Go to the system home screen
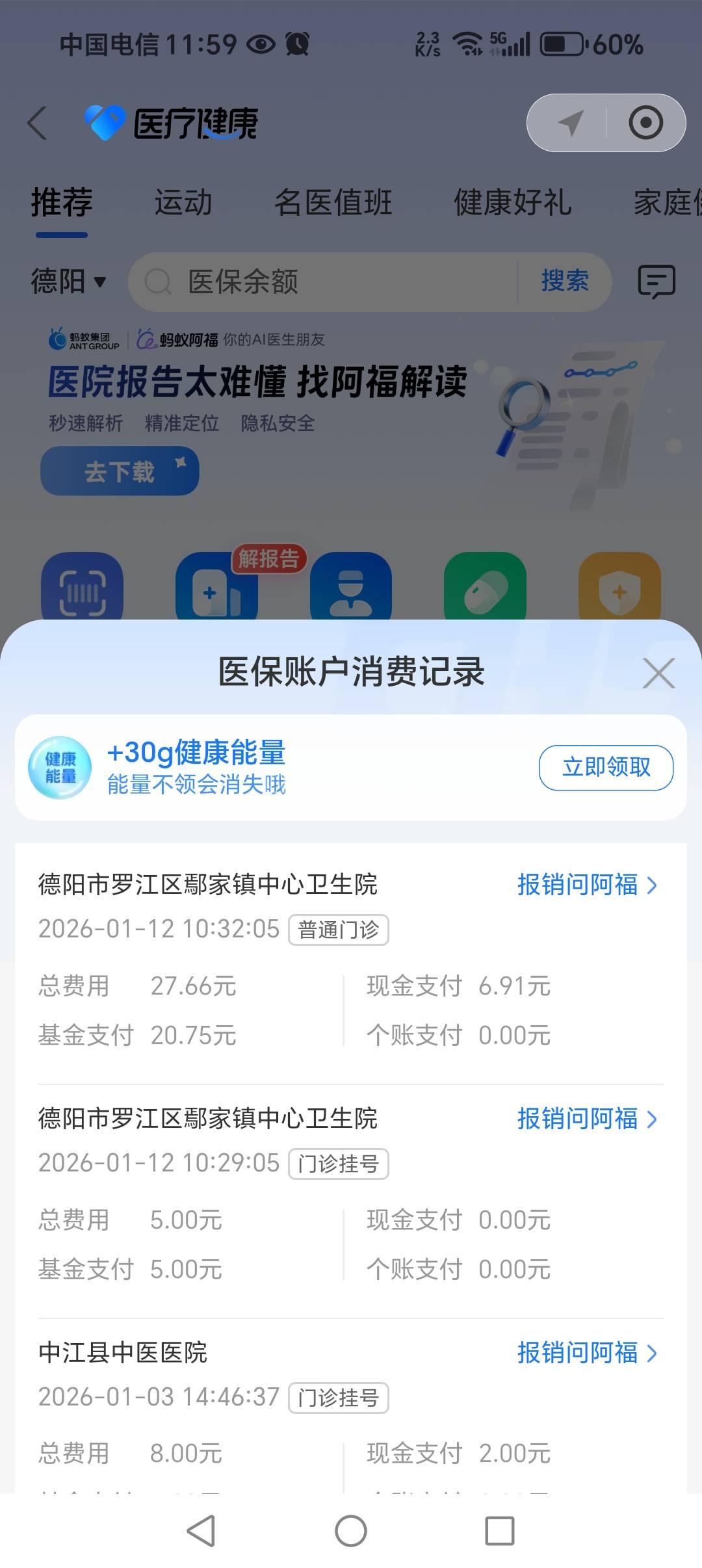Image resolution: width=702 pixels, height=1568 pixels. tap(351, 1531)
